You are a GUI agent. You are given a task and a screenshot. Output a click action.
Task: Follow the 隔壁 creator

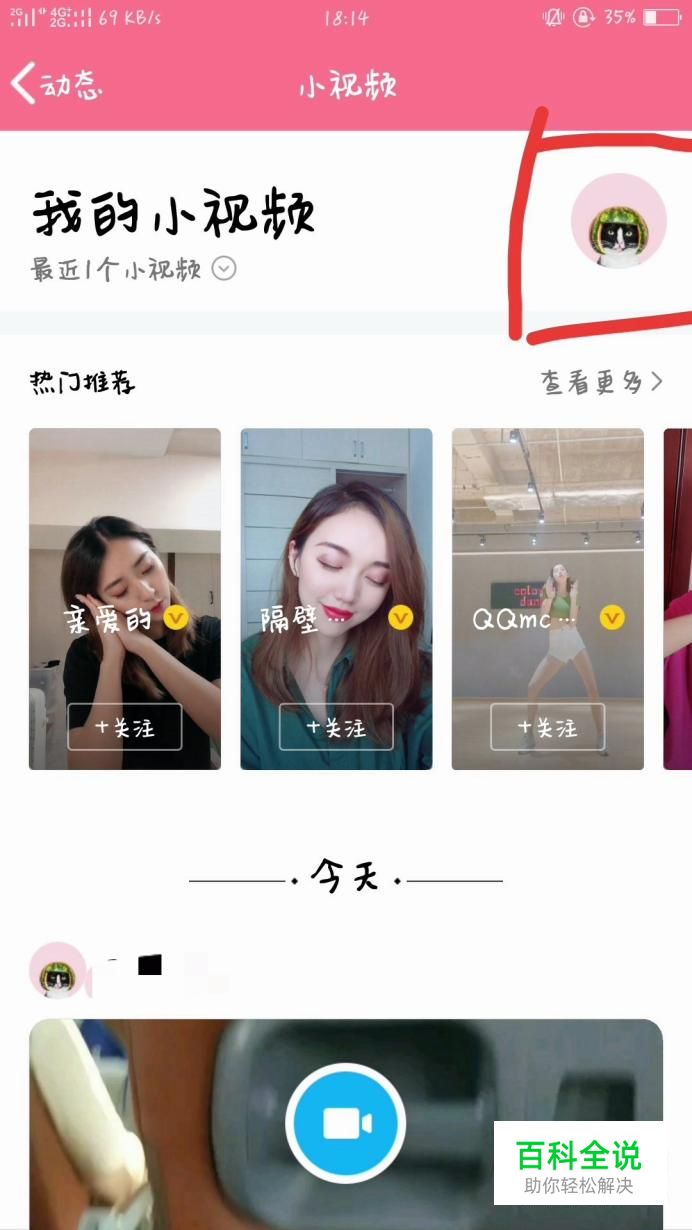[336, 727]
